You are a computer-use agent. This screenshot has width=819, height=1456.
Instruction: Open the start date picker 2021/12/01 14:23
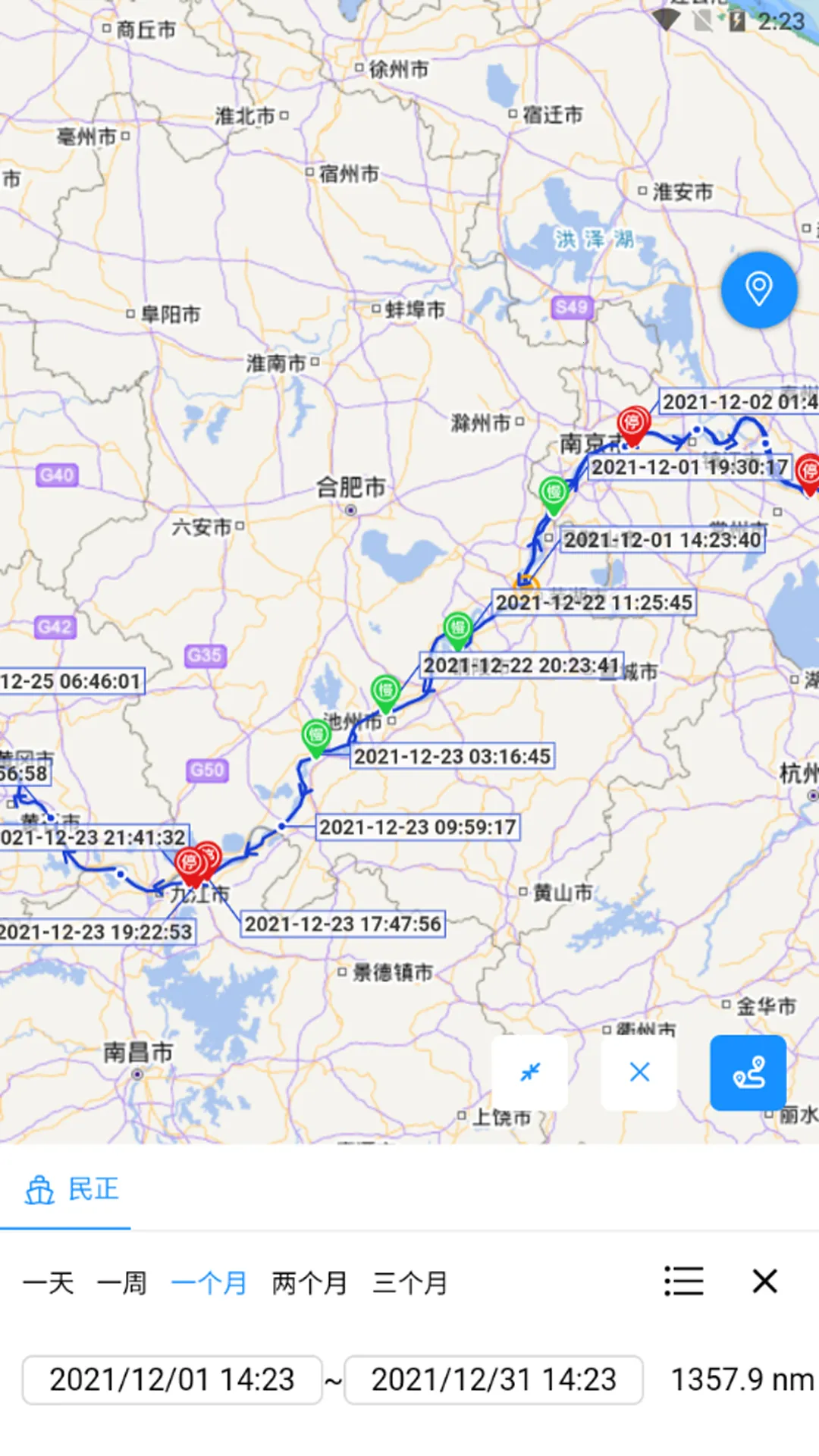172,1380
